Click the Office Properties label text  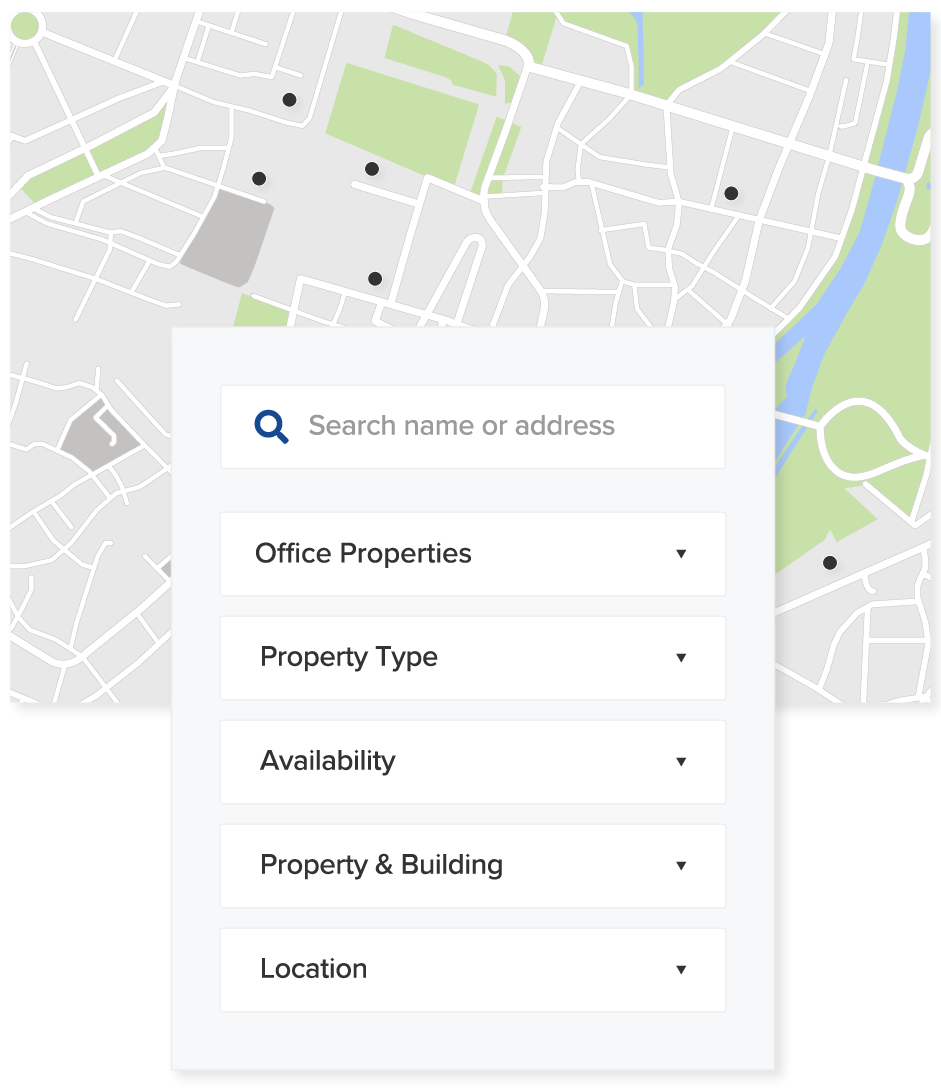click(365, 554)
